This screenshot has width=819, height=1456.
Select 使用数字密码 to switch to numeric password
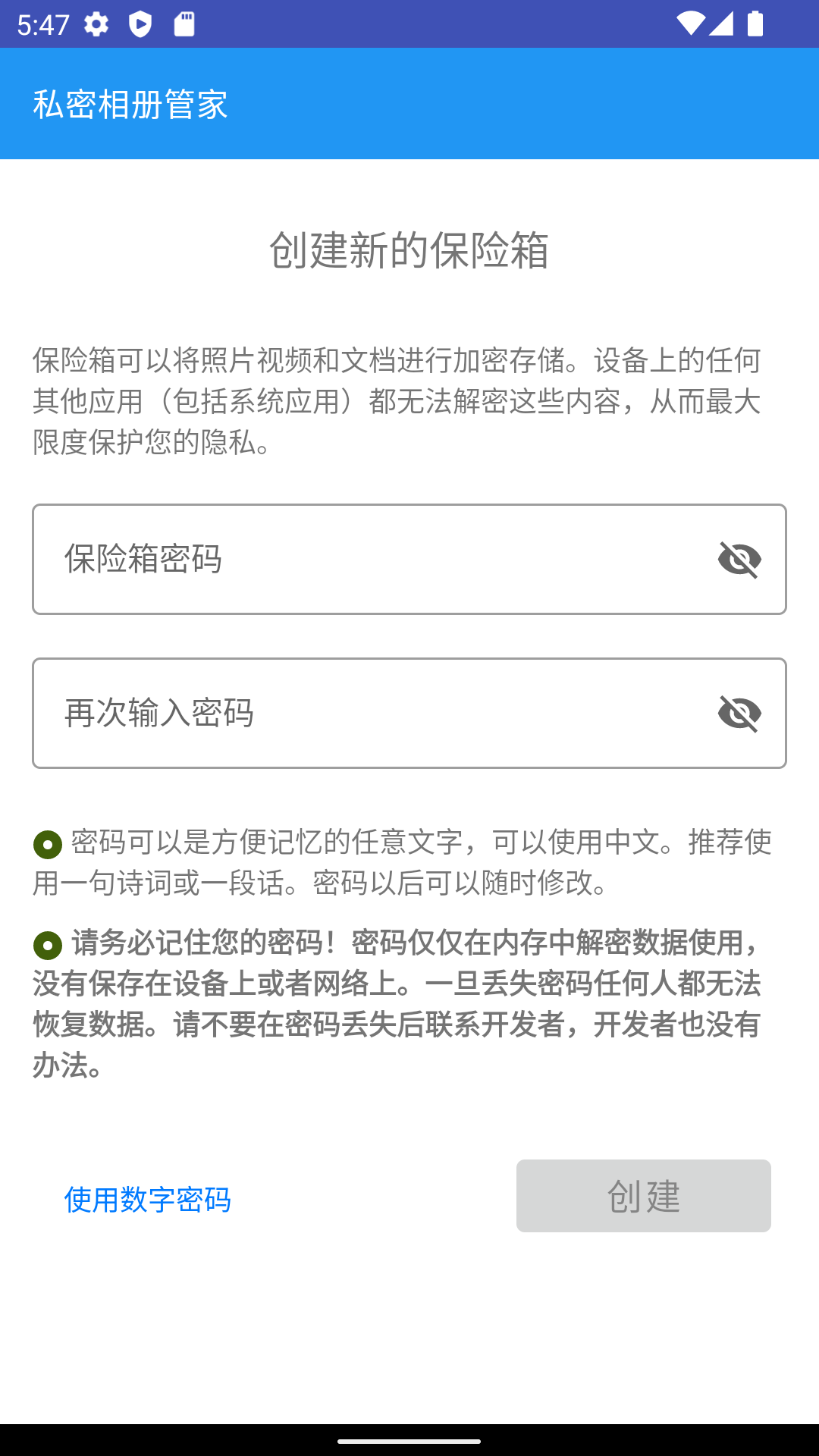tap(147, 1194)
